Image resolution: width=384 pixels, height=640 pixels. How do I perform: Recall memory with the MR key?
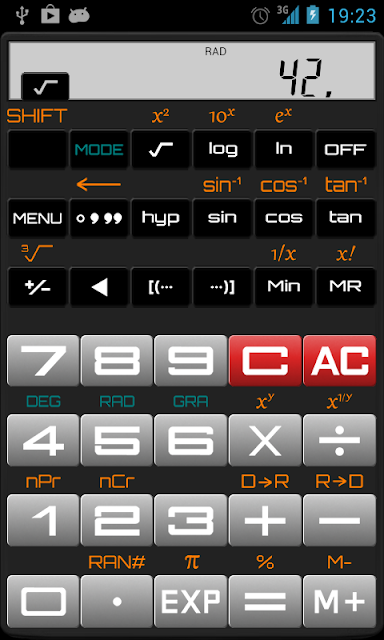point(346,287)
